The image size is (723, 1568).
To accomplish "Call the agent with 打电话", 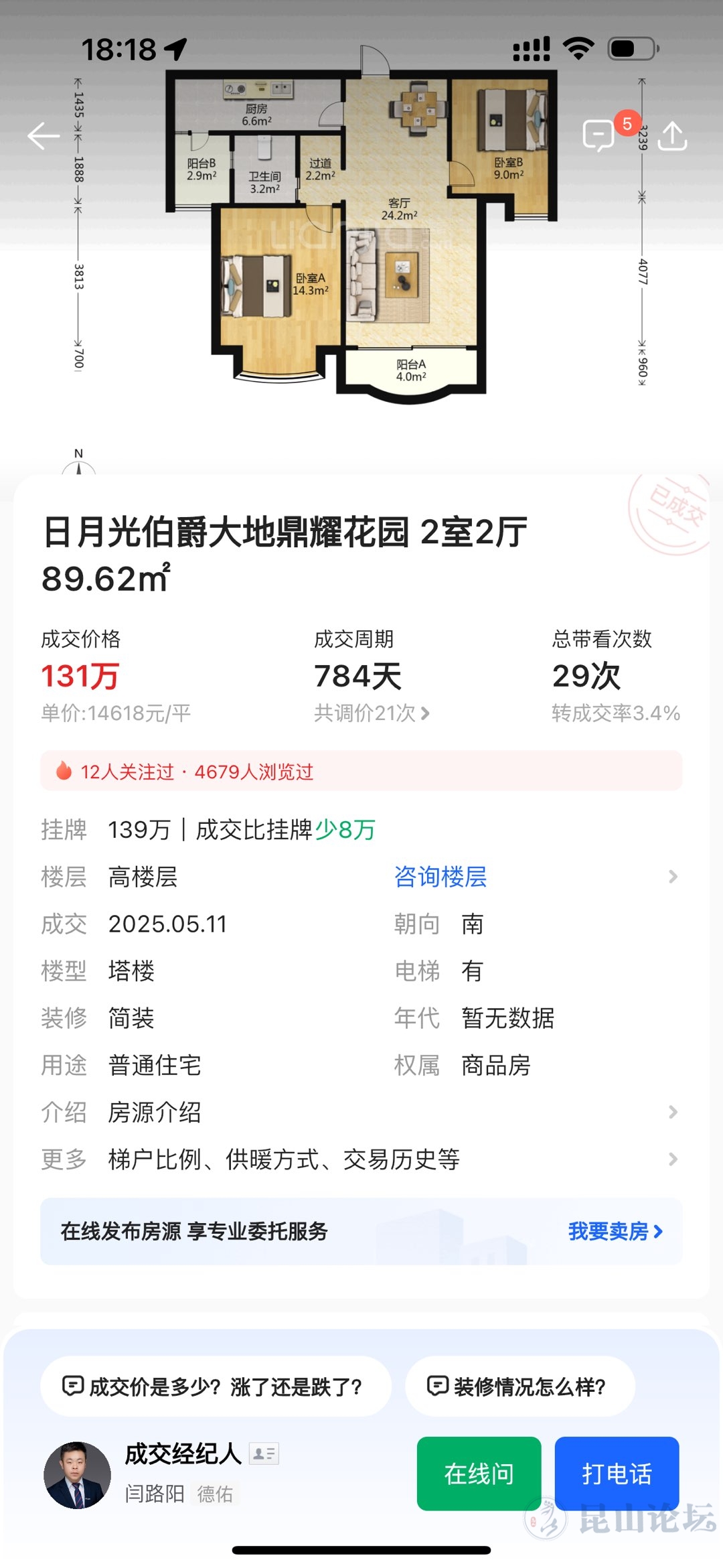I will click(x=617, y=1474).
